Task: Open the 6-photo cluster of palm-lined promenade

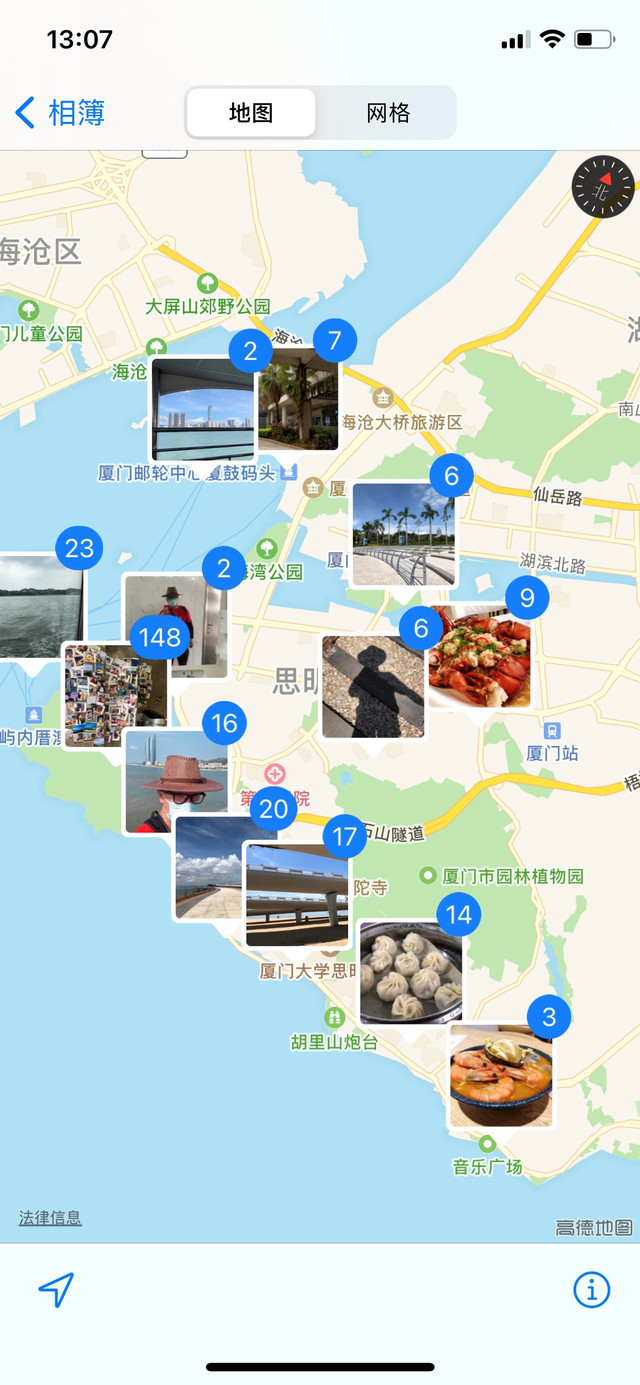Action: tap(403, 534)
